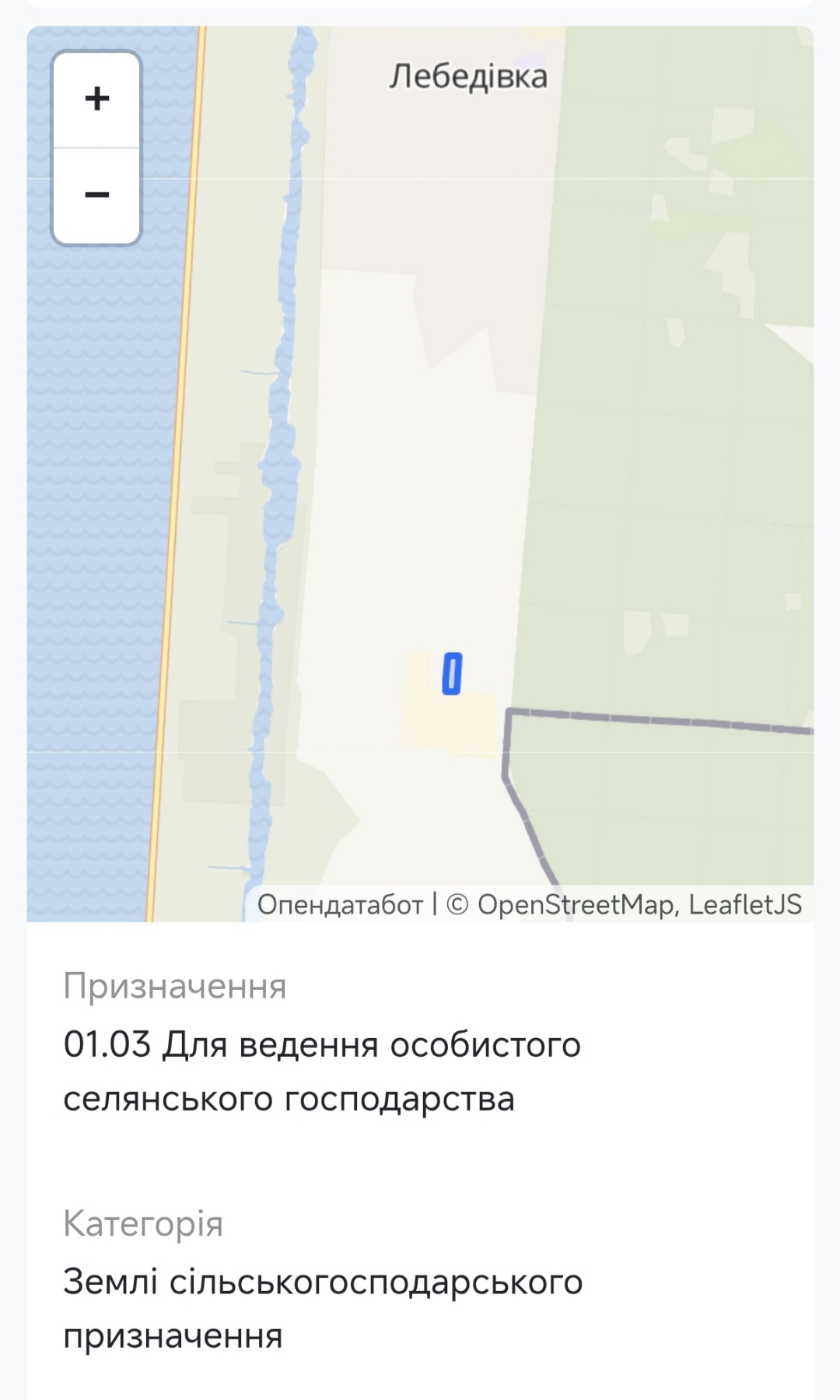Select the blue land parcel marker
This screenshot has height=1400, width=840.
click(452, 673)
